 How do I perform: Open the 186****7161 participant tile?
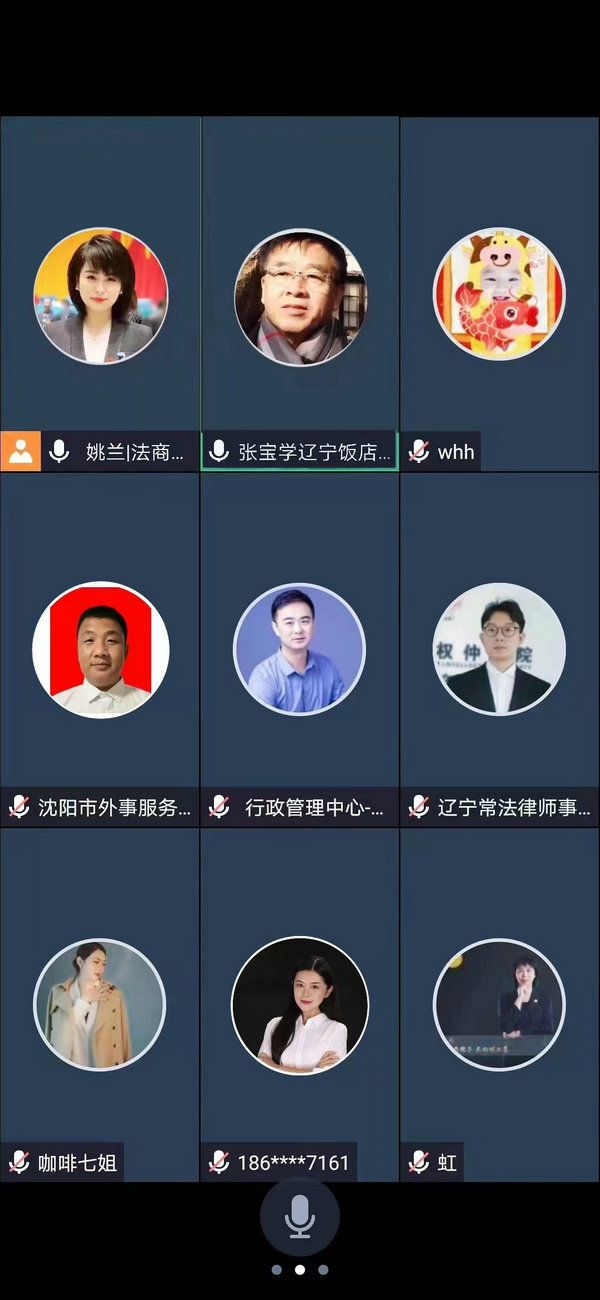[300, 1005]
